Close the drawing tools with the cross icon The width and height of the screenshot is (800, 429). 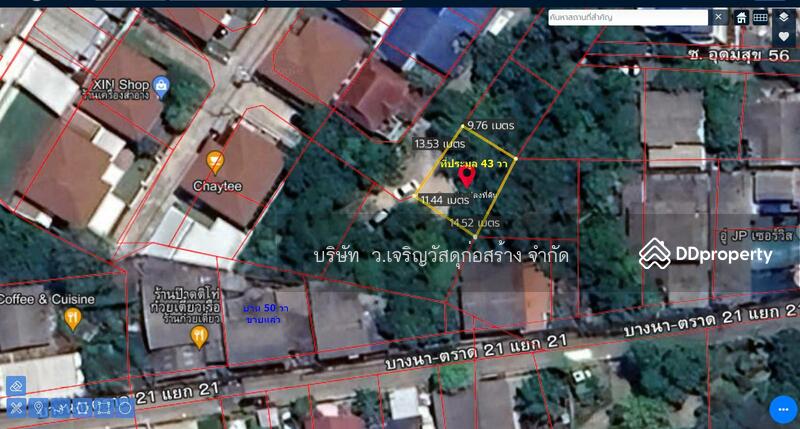(16, 408)
